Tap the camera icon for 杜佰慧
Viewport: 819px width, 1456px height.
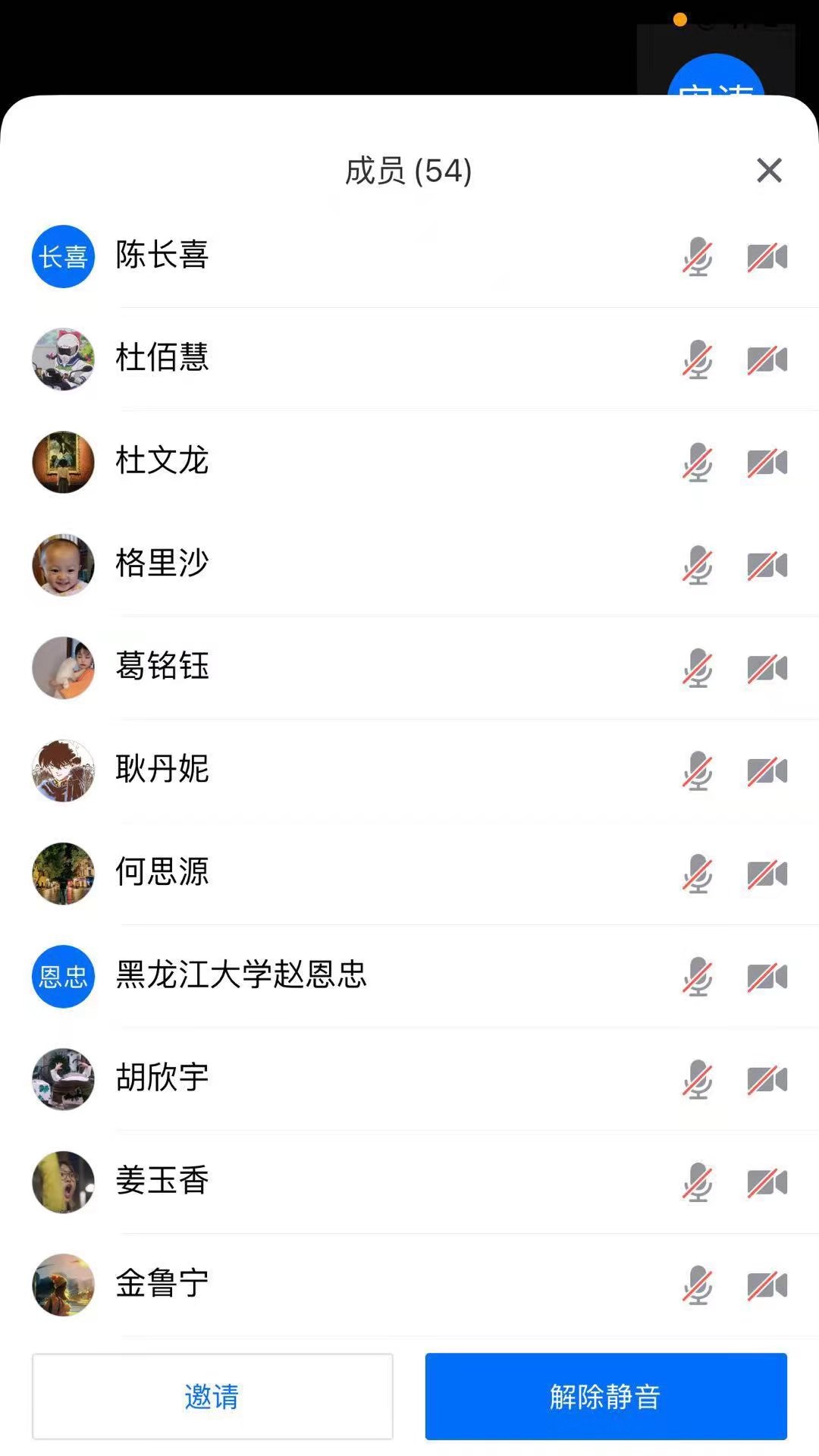click(x=767, y=360)
